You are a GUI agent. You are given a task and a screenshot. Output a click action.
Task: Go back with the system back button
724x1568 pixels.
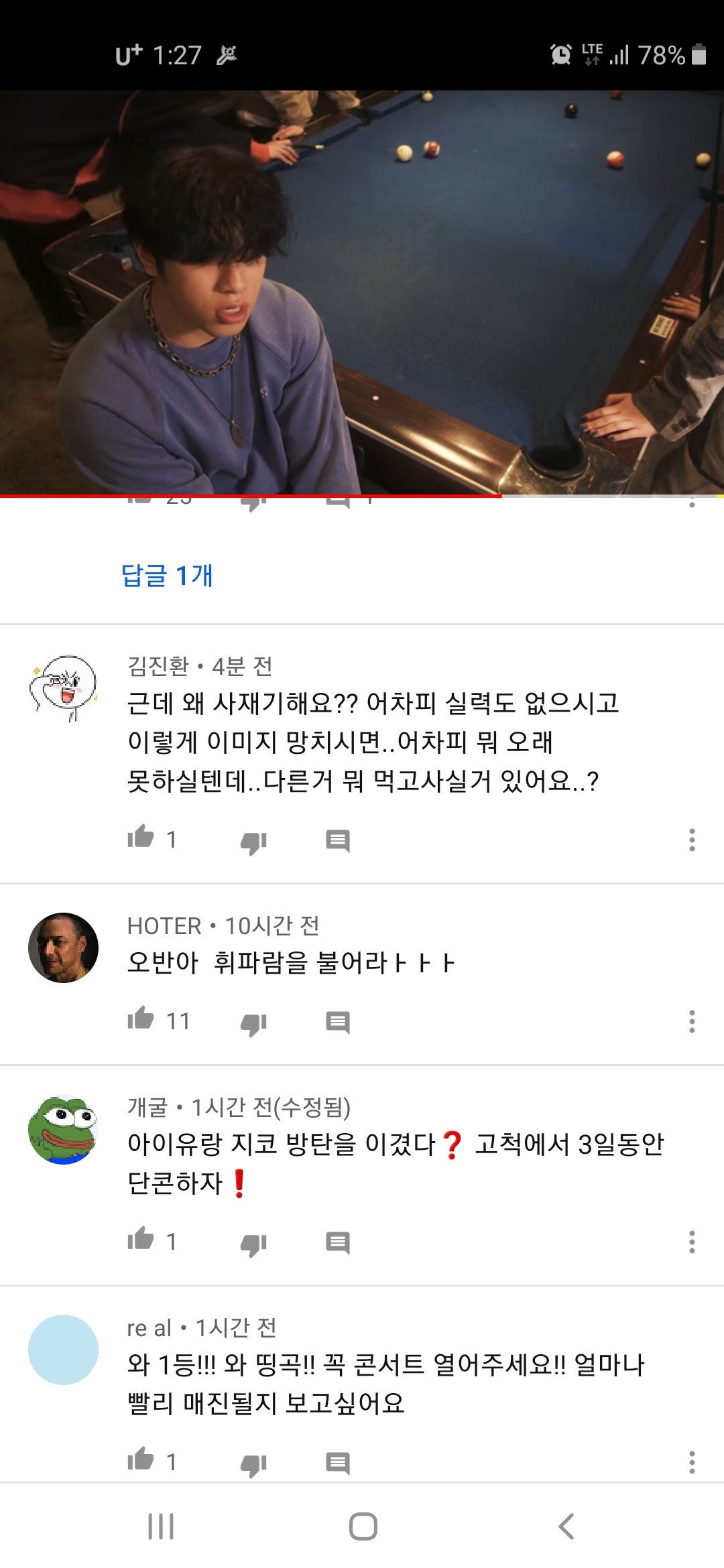point(566,1526)
